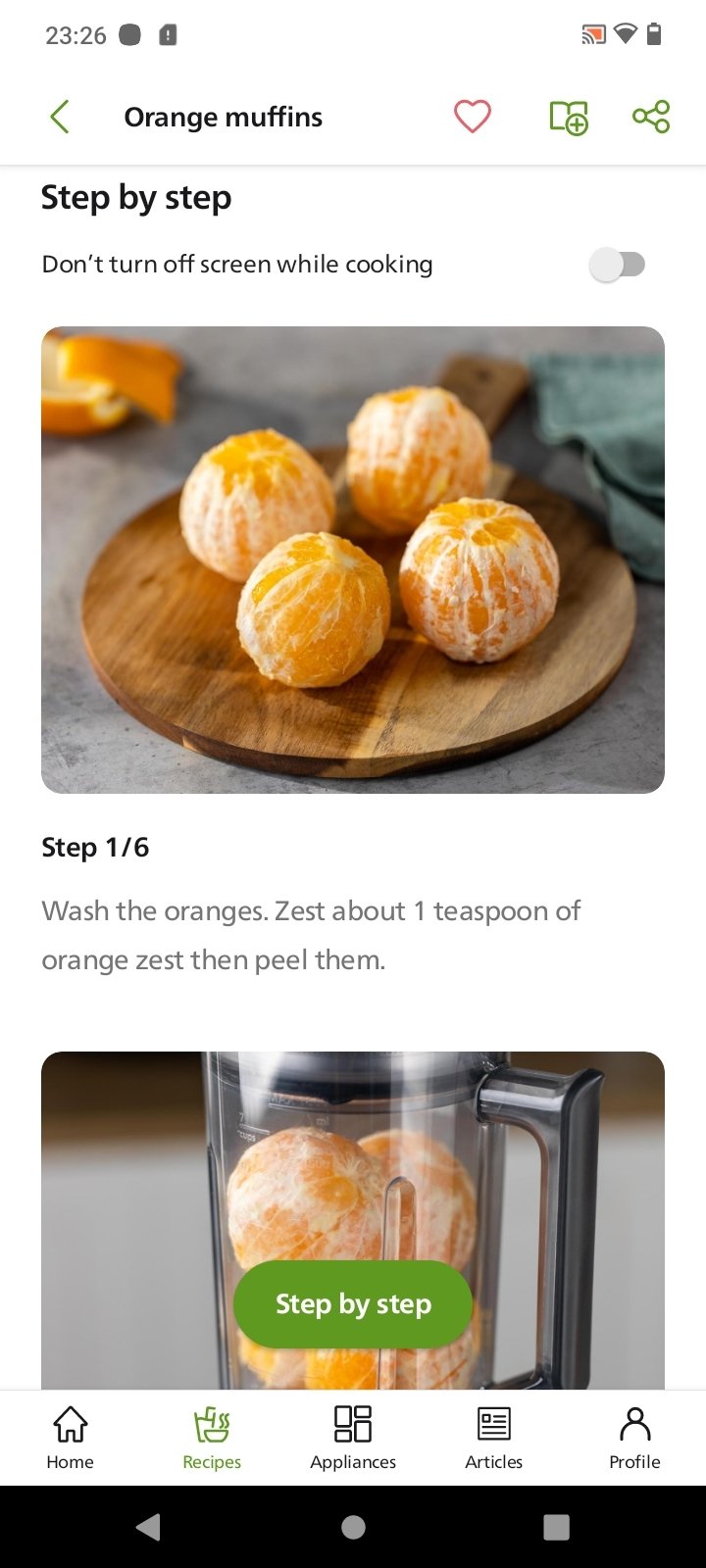Screen dimensions: 706x1568
Task: Open the Articles tab
Action: pyautogui.click(x=494, y=1438)
